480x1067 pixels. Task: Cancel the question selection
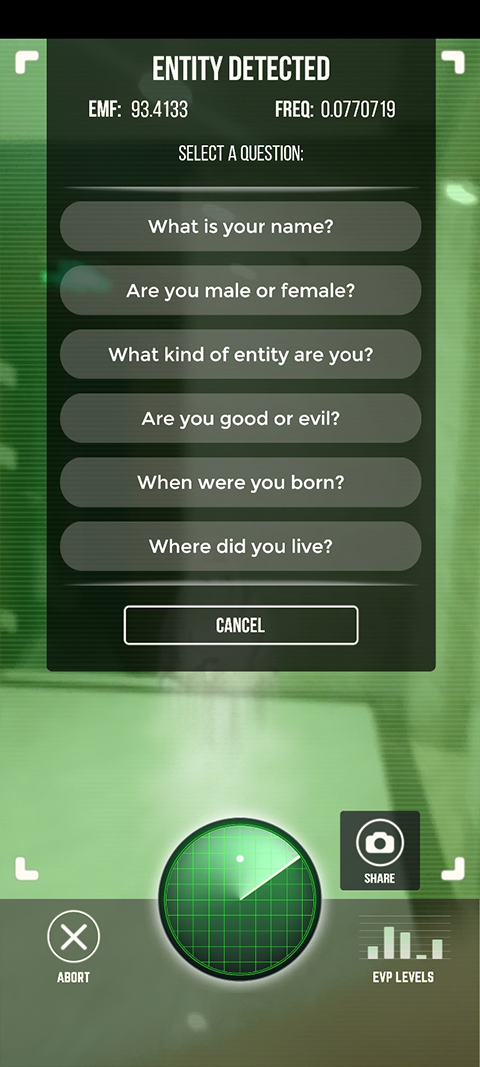click(x=240, y=625)
